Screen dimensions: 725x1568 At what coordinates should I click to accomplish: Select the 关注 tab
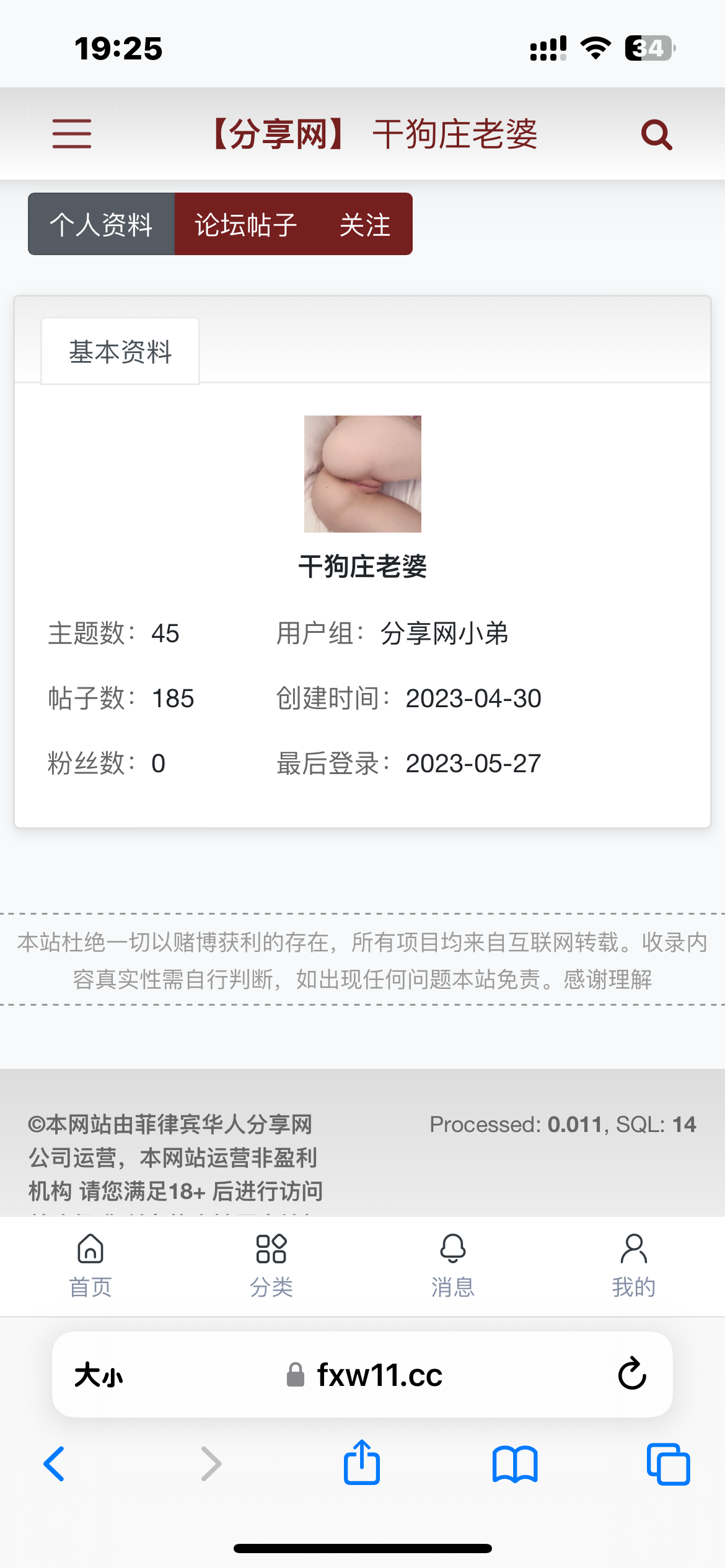pyautogui.click(x=365, y=224)
